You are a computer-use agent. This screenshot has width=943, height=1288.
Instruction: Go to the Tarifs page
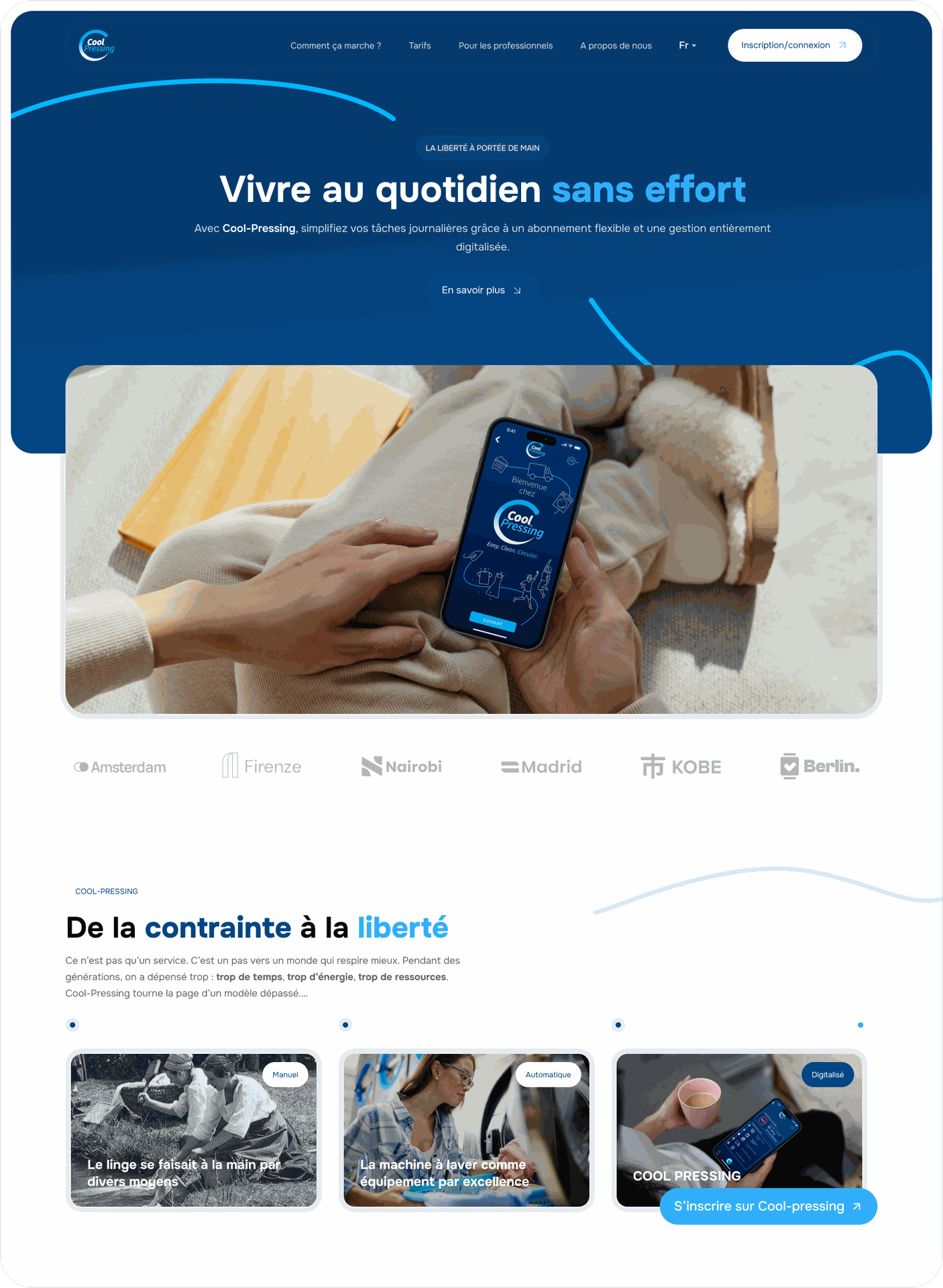tap(420, 46)
